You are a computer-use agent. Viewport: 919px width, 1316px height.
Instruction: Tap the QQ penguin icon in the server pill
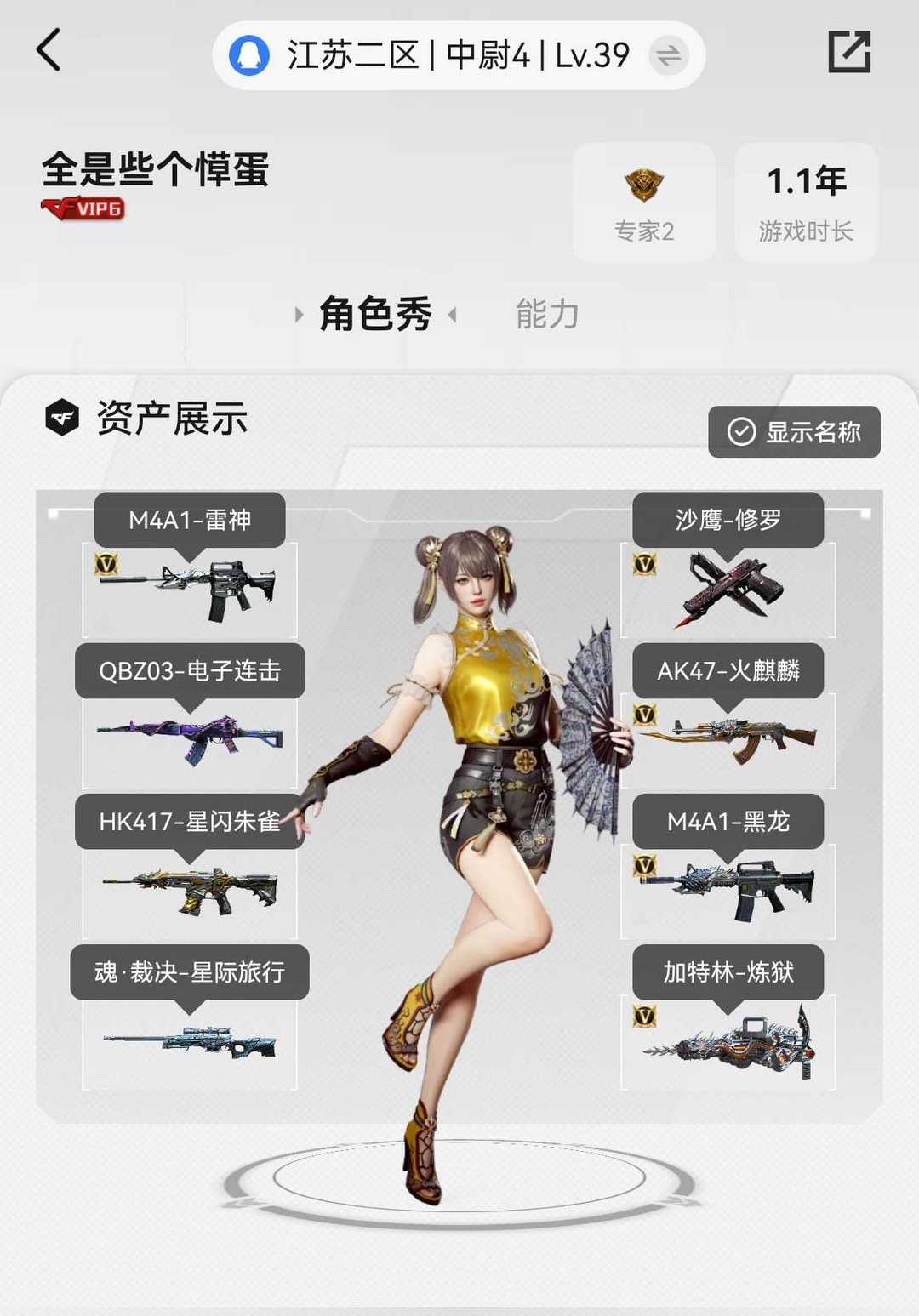pyautogui.click(x=249, y=54)
